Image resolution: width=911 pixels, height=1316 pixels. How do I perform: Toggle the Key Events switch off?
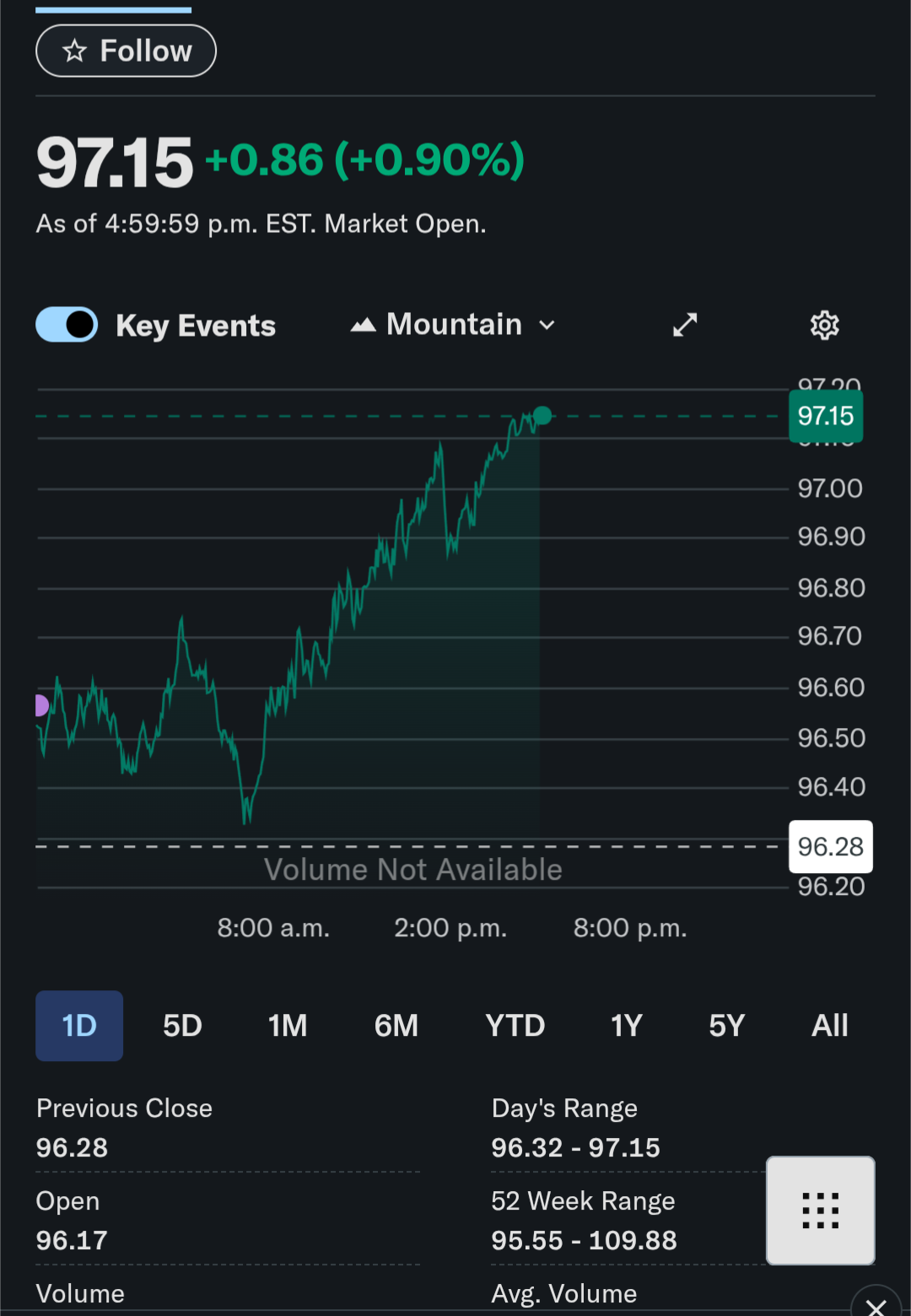pyautogui.click(x=67, y=325)
